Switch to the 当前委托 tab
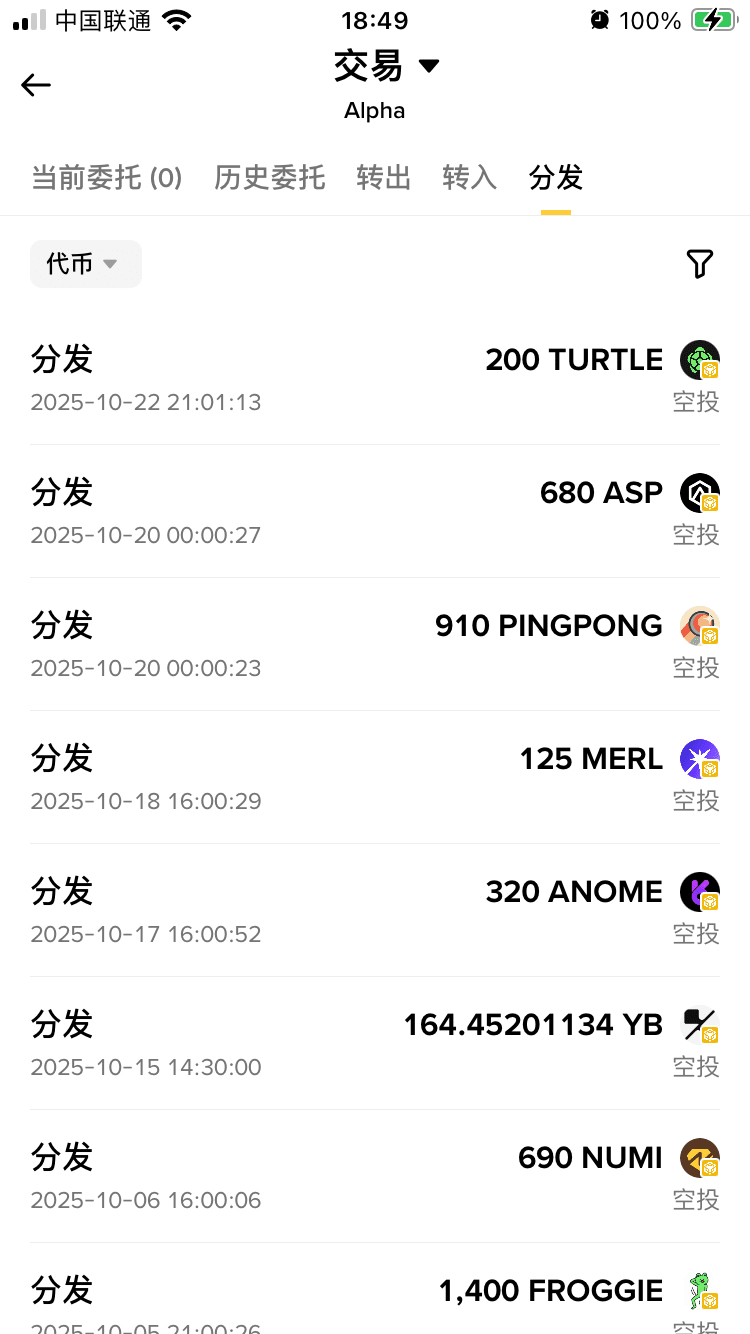 106,178
